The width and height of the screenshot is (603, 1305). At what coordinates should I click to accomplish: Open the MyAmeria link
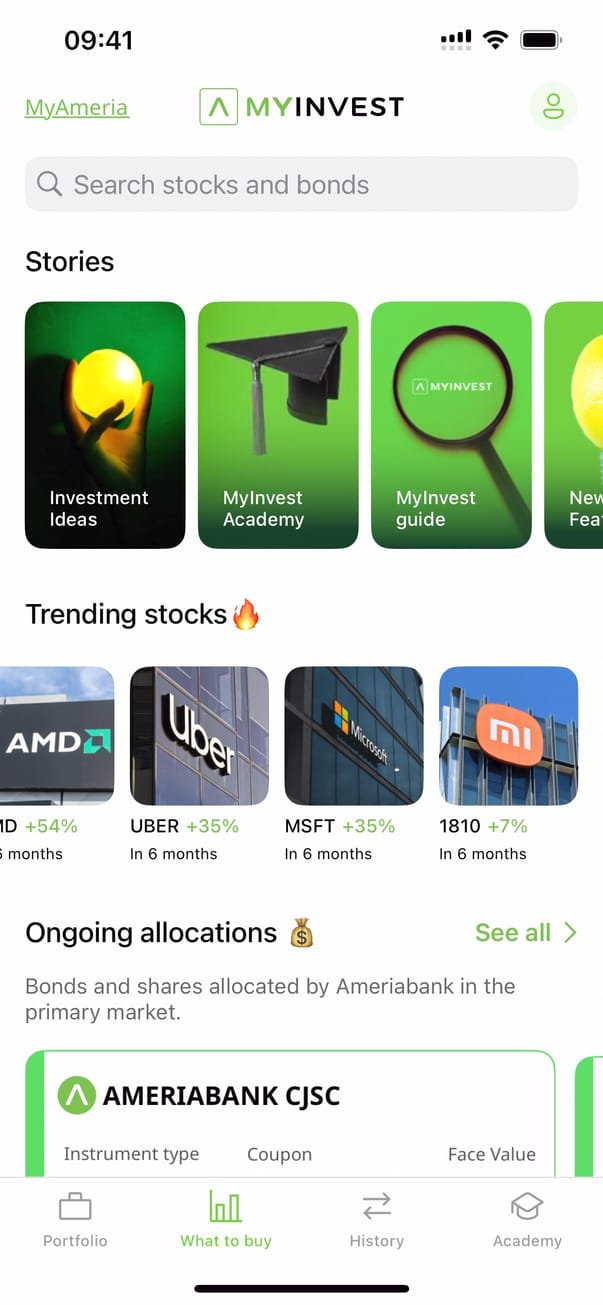click(77, 107)
